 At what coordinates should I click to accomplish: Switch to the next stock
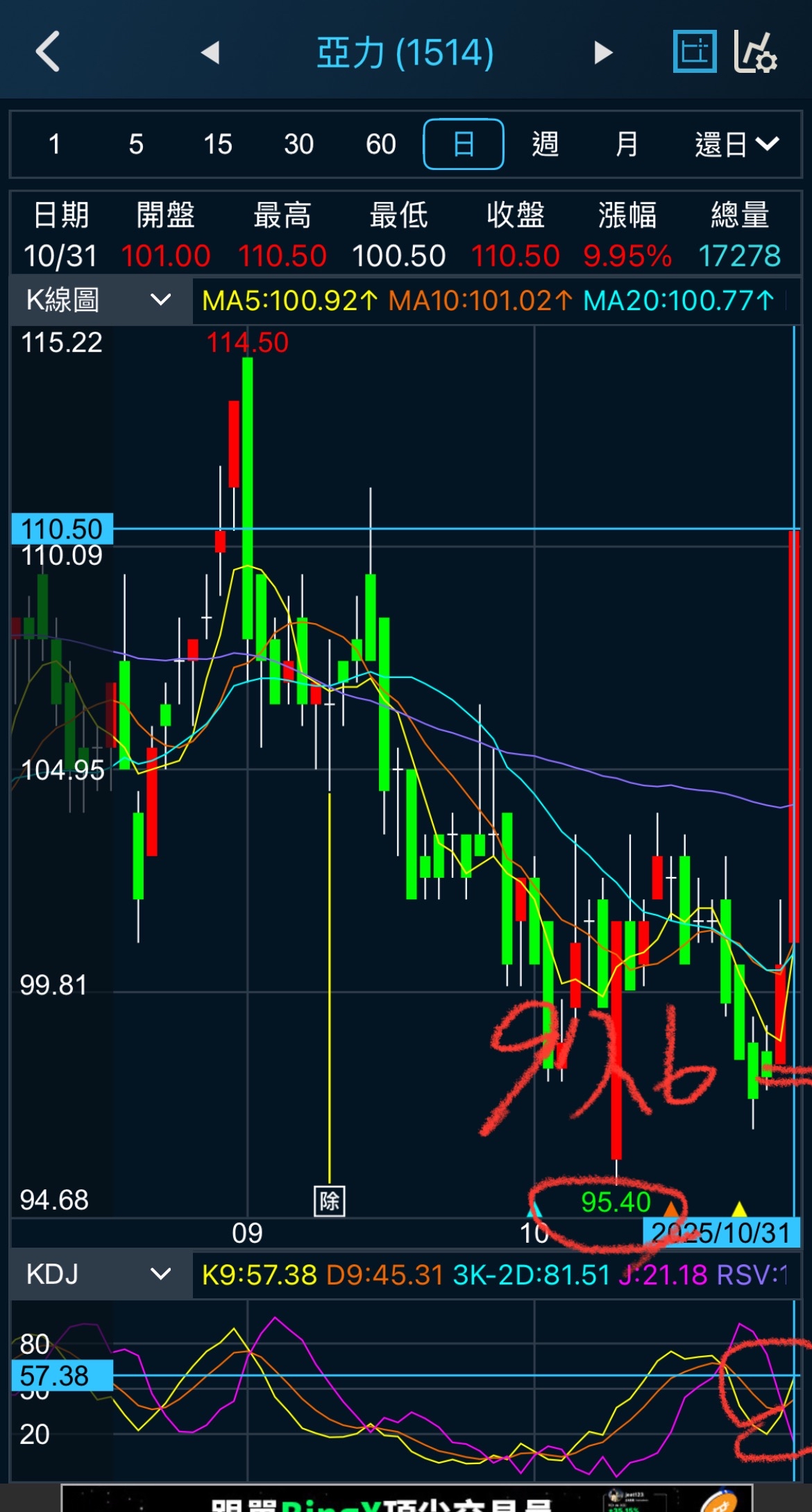click(x=602, y=53)
